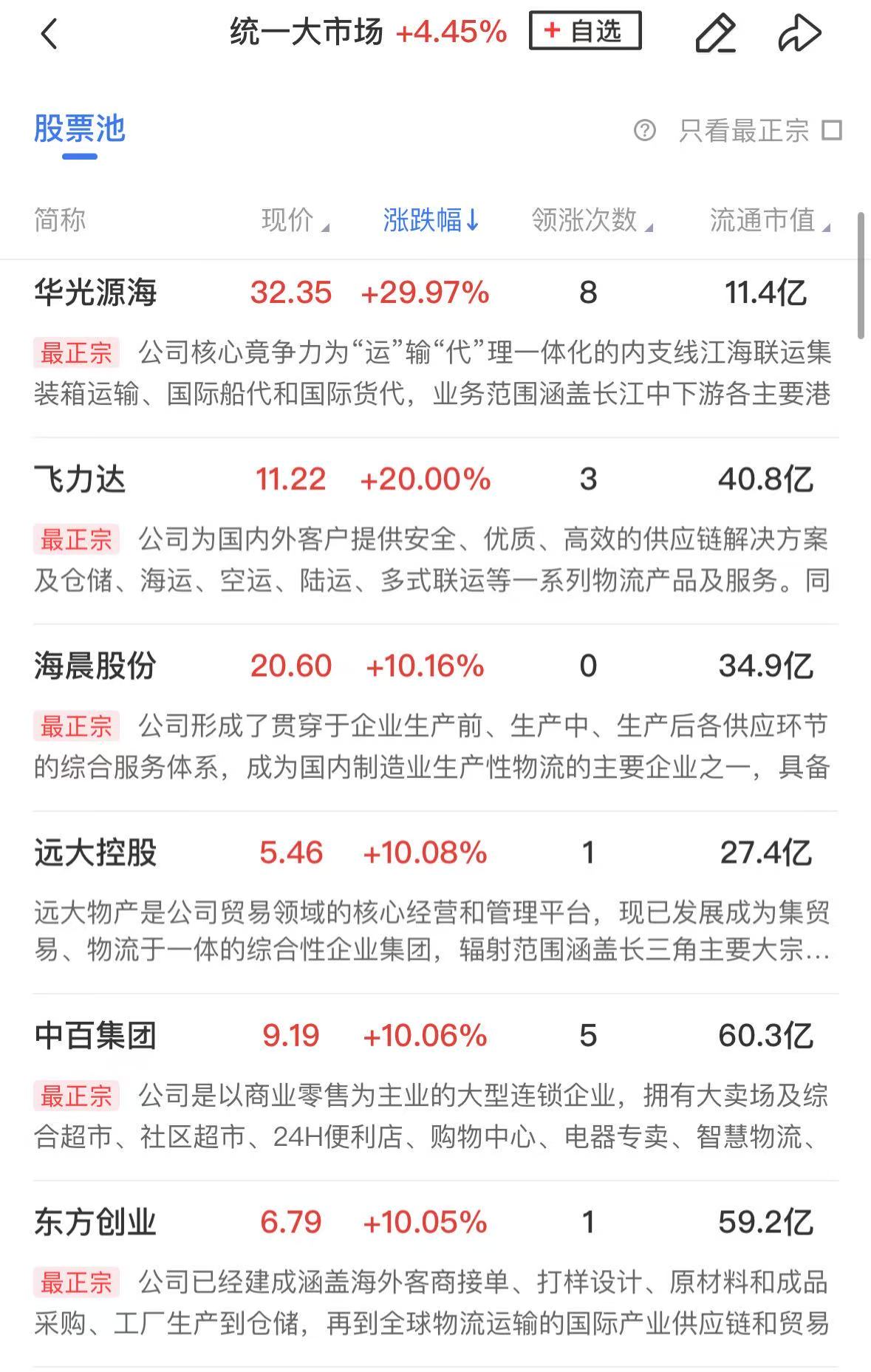871x1372 pixels.
Task: Go back using the top-left arrow
Action: pyautogui.click(x=49, y=34)
